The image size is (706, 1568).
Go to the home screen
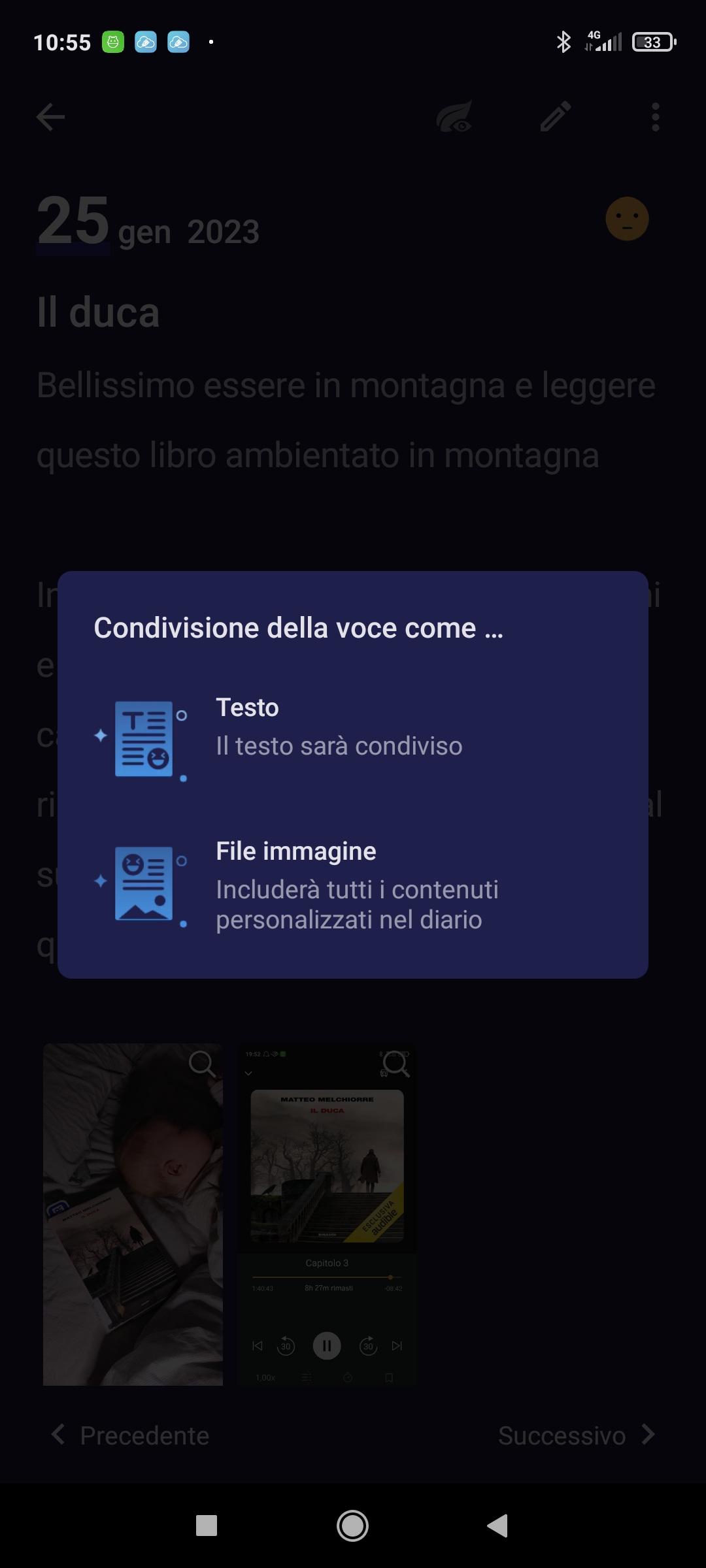coord(352,1526)
